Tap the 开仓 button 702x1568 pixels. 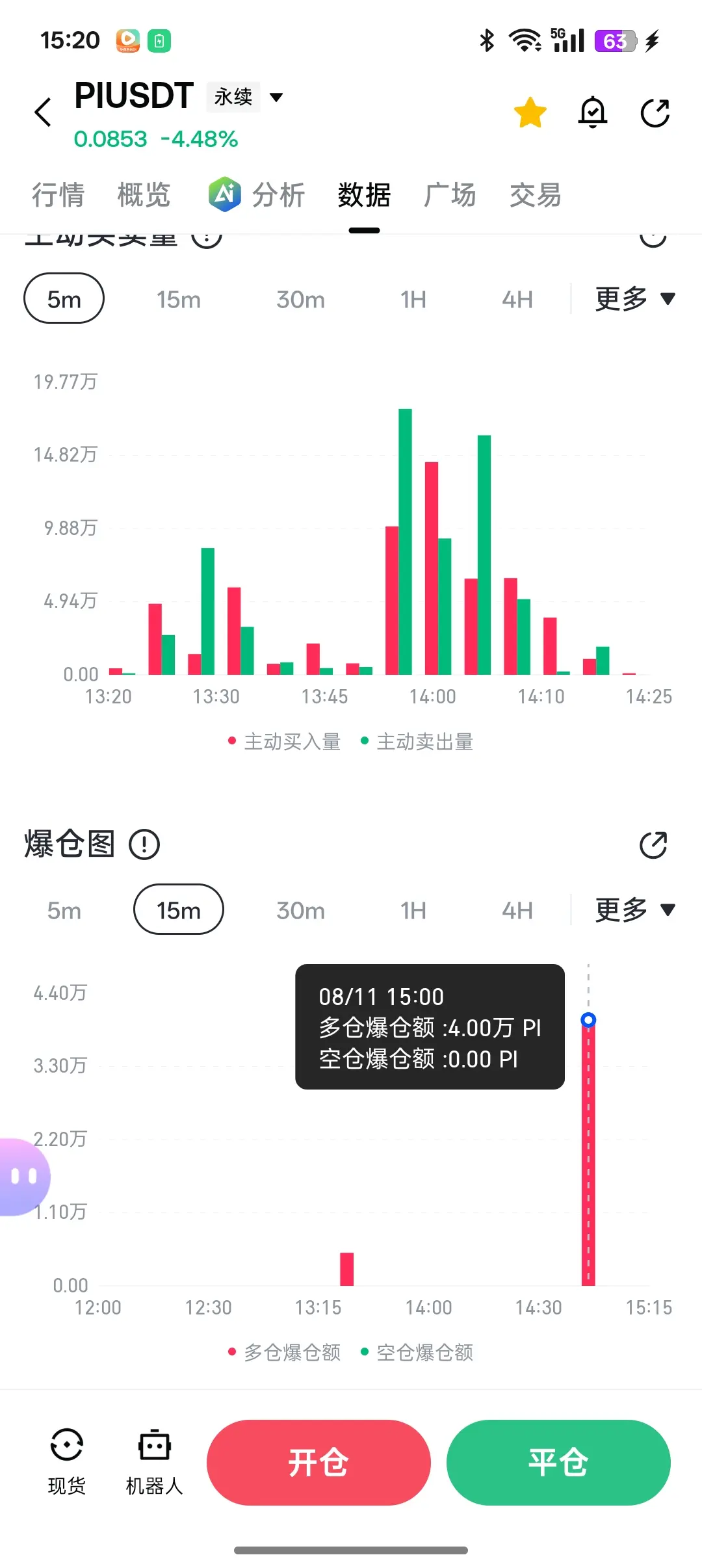pos(318,1463)
